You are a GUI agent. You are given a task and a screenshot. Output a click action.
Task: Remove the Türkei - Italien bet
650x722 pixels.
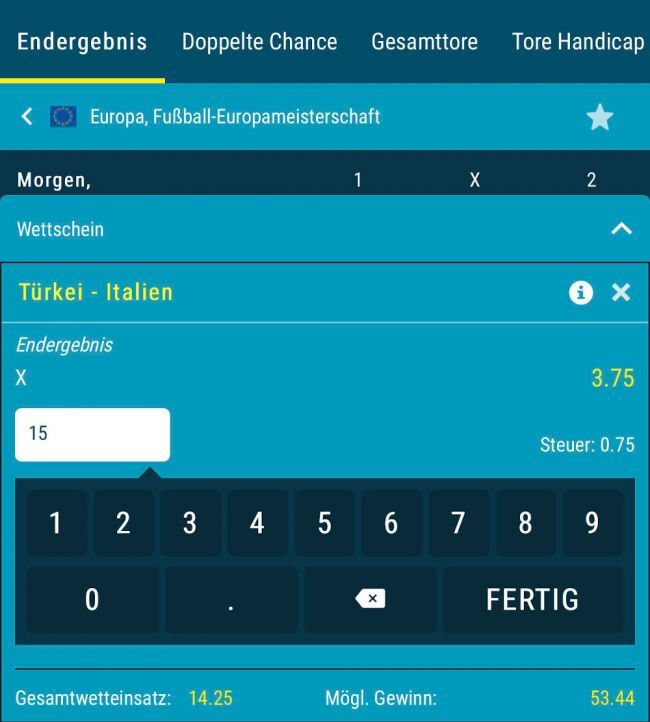click(621, 292)
